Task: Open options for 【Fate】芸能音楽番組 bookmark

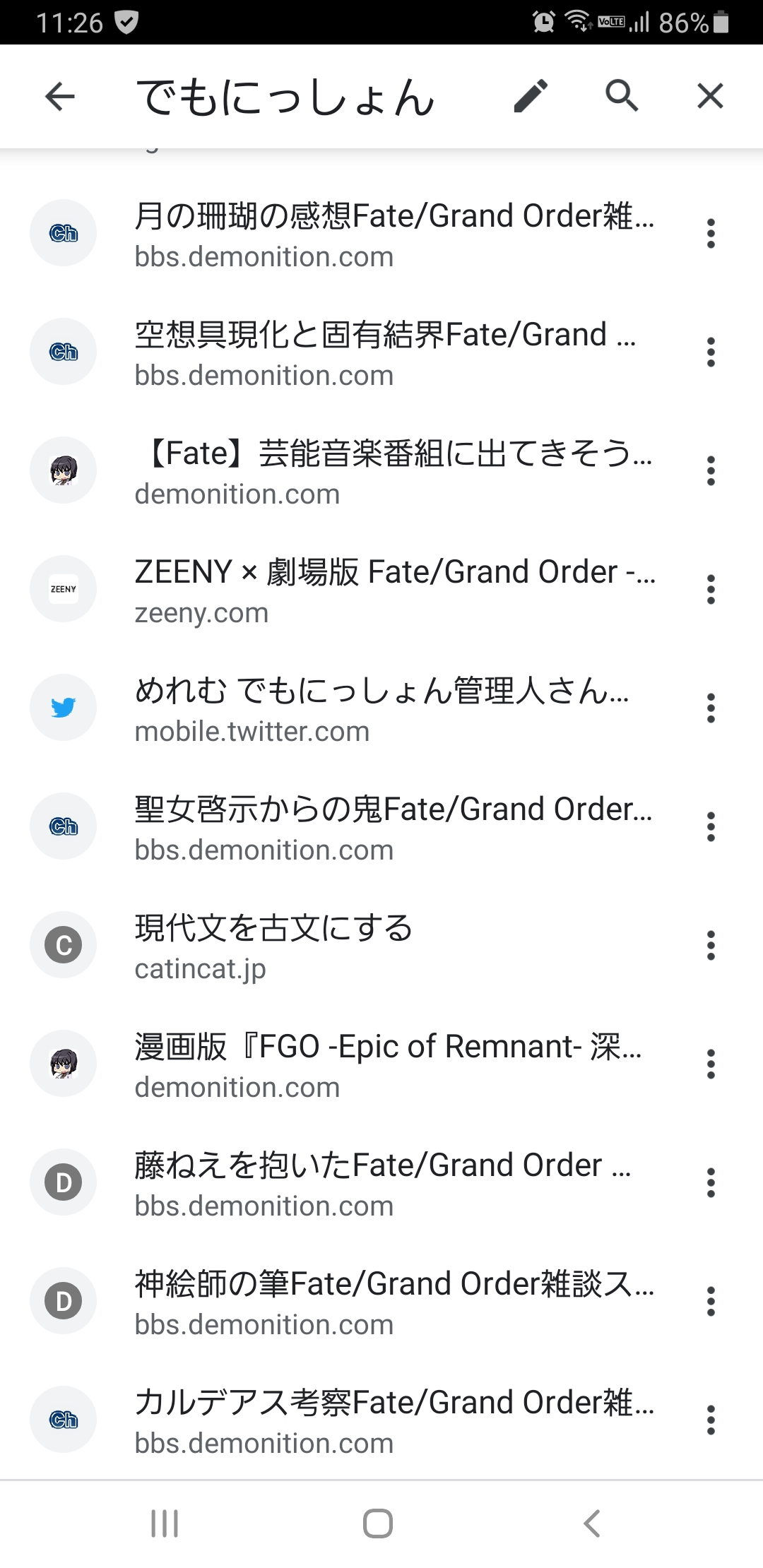Action: coord(711,471)
